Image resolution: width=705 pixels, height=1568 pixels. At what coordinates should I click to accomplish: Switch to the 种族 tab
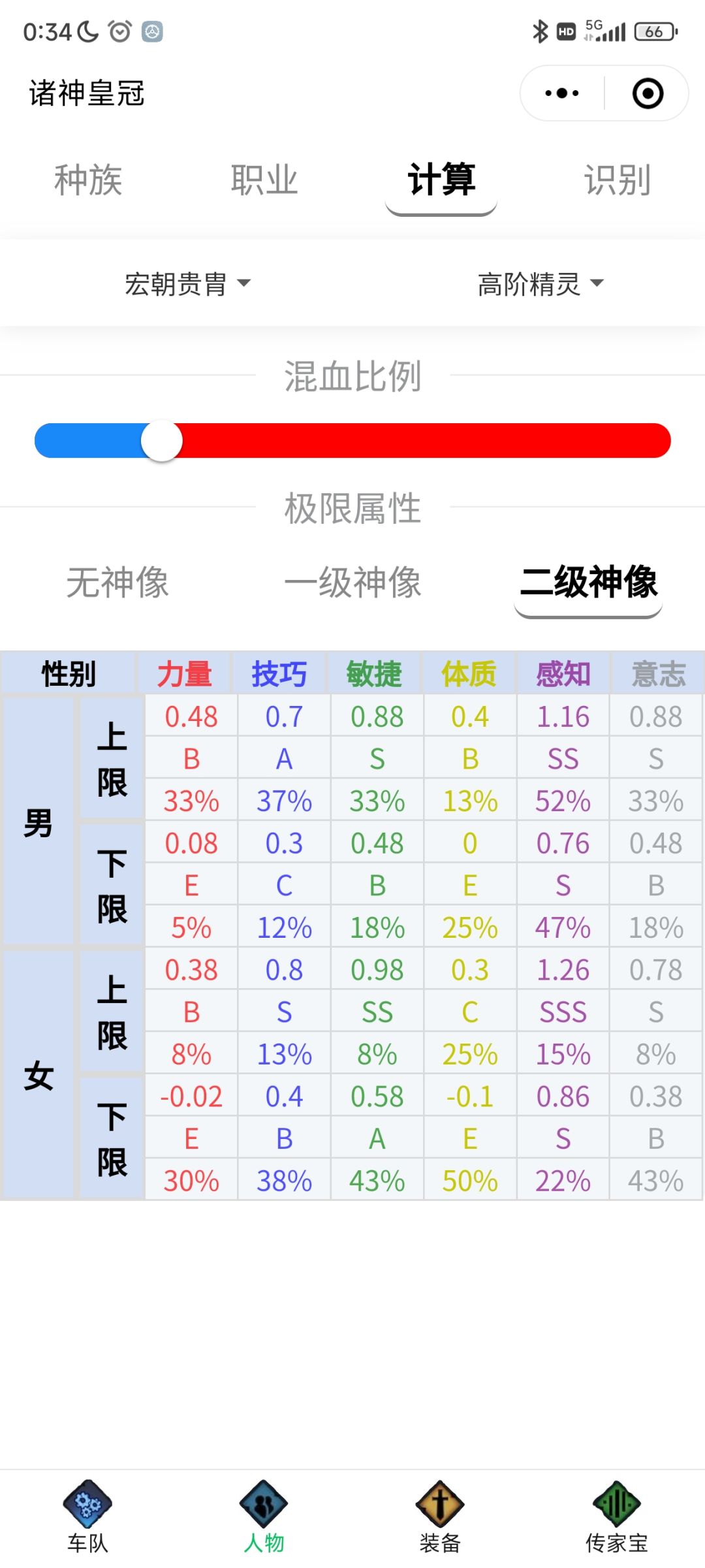coord(88,180)
